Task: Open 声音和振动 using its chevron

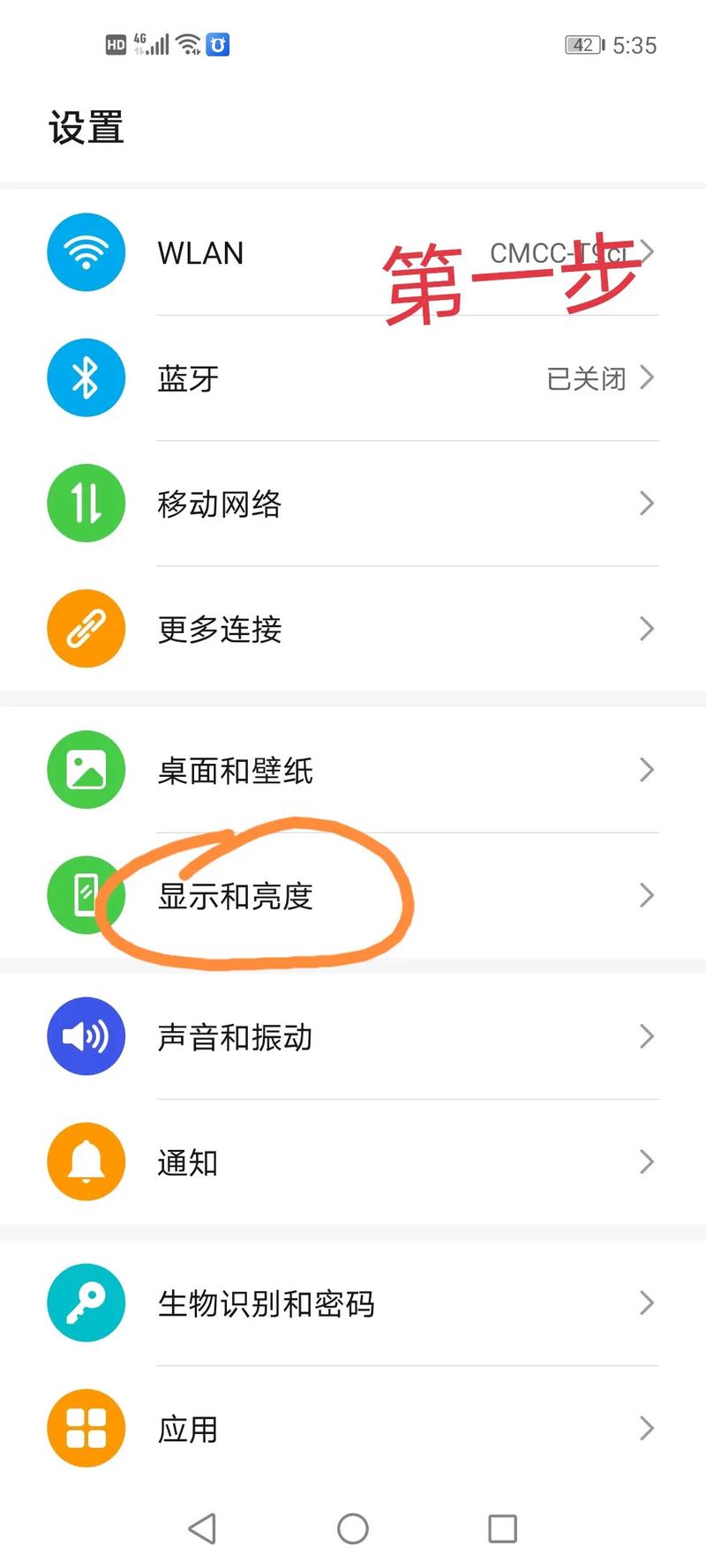Action: click(x=645, y=1036)
